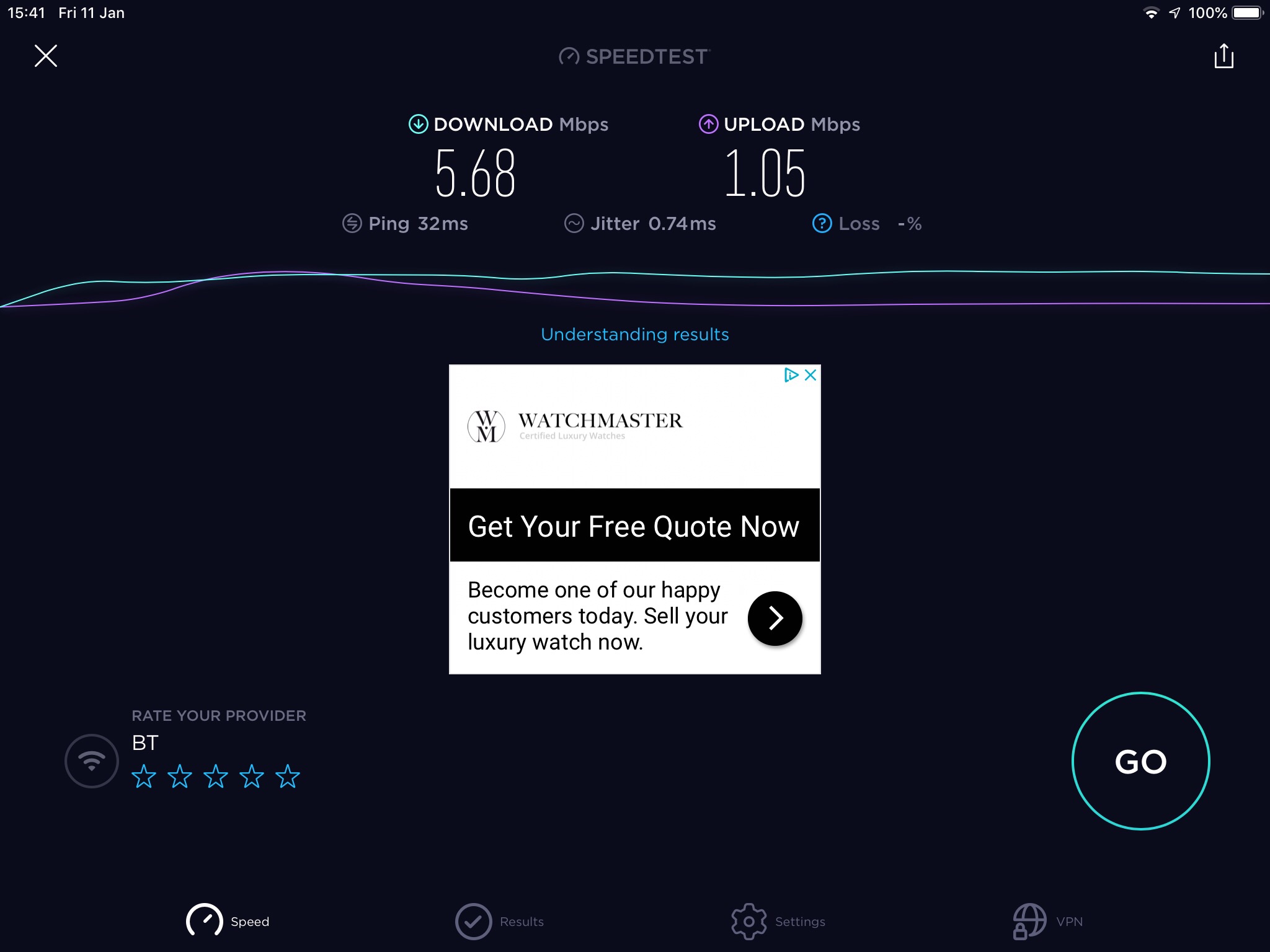
Task: Open the Understanding results link
Action: coord(634,335)
